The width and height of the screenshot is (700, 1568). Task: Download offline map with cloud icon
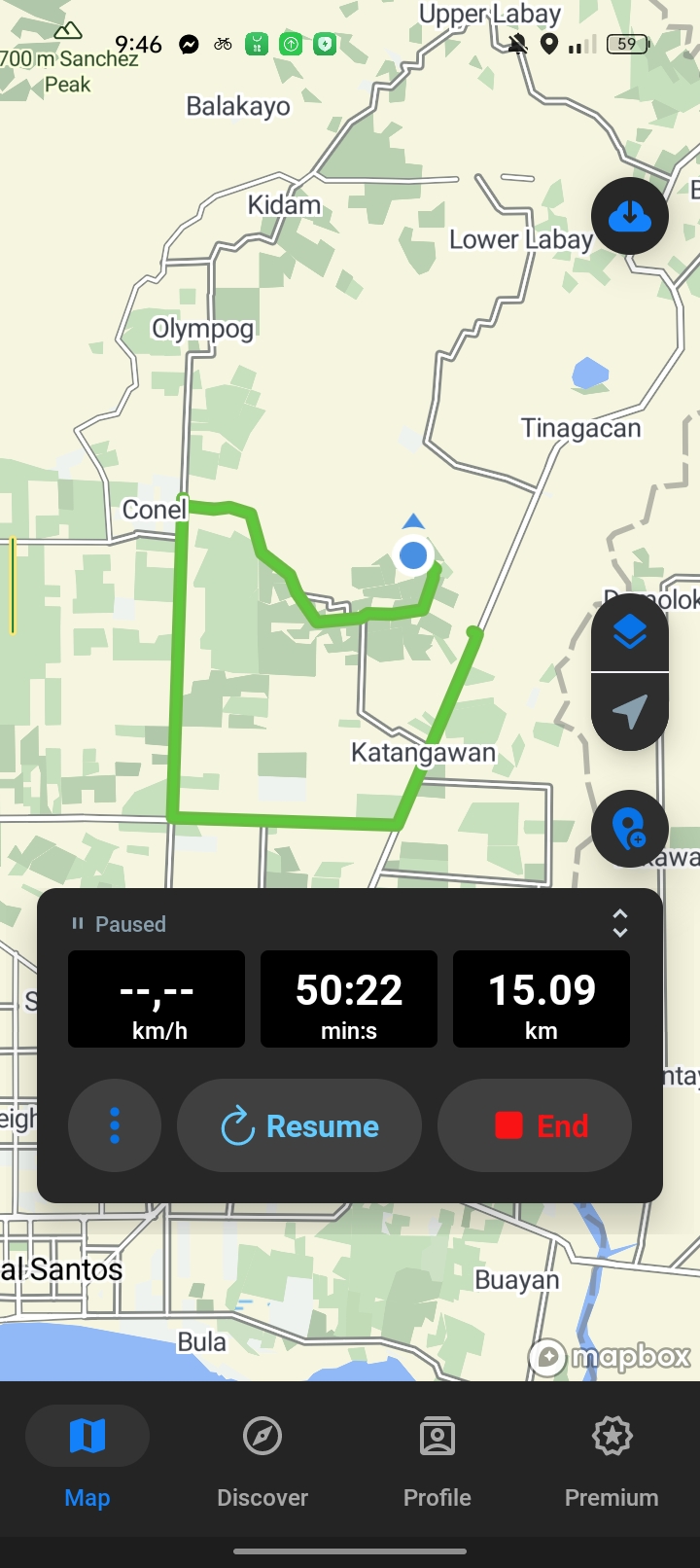click(x=629, y=216)
